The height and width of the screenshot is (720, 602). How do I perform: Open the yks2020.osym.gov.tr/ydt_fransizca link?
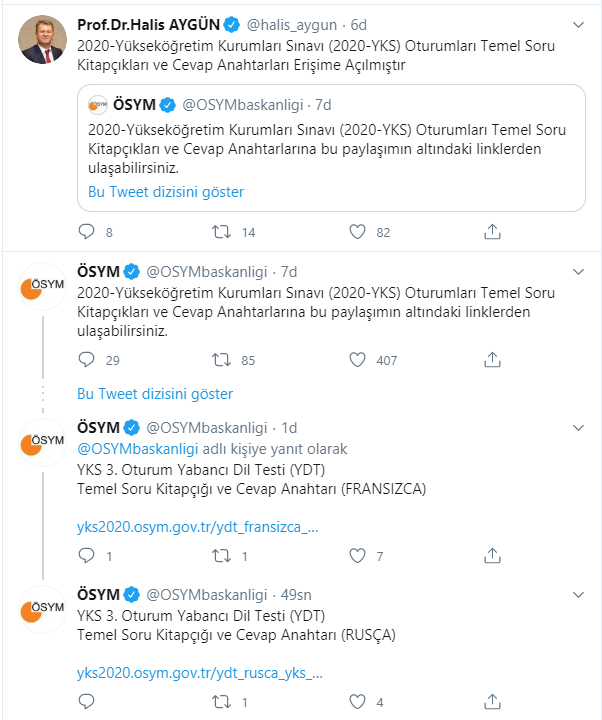pyautogui.click(x=198, y=523)
